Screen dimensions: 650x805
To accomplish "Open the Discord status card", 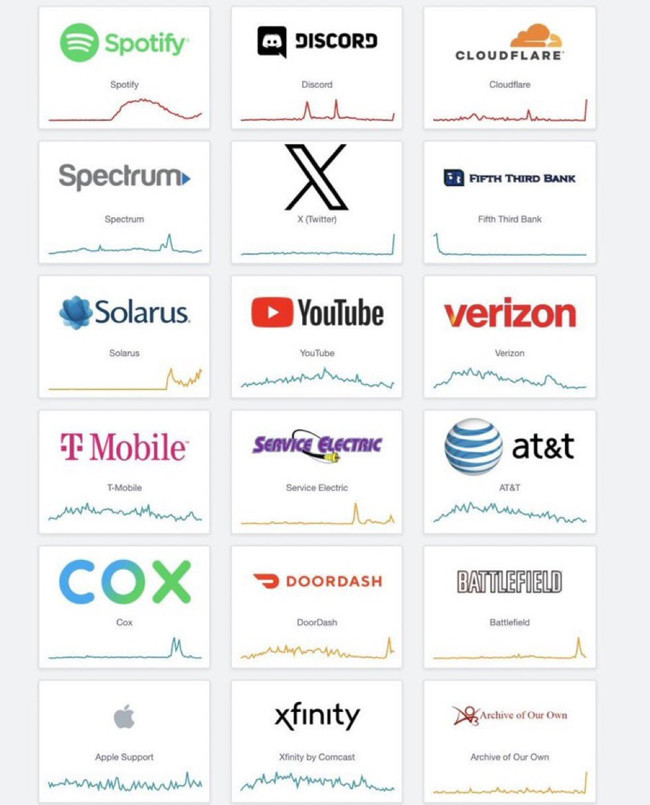I will [317, 68].
